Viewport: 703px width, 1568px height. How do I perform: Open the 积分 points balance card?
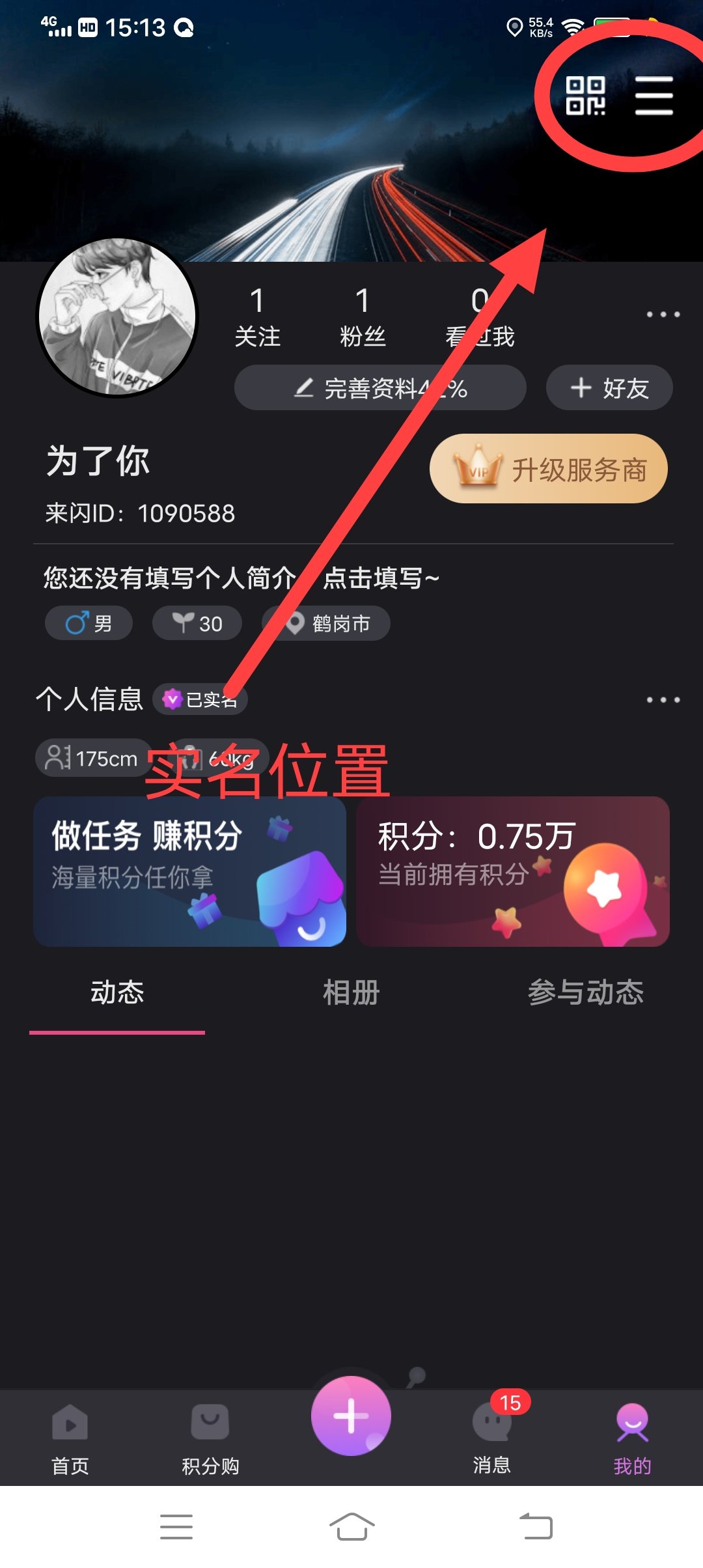point(512,871)
